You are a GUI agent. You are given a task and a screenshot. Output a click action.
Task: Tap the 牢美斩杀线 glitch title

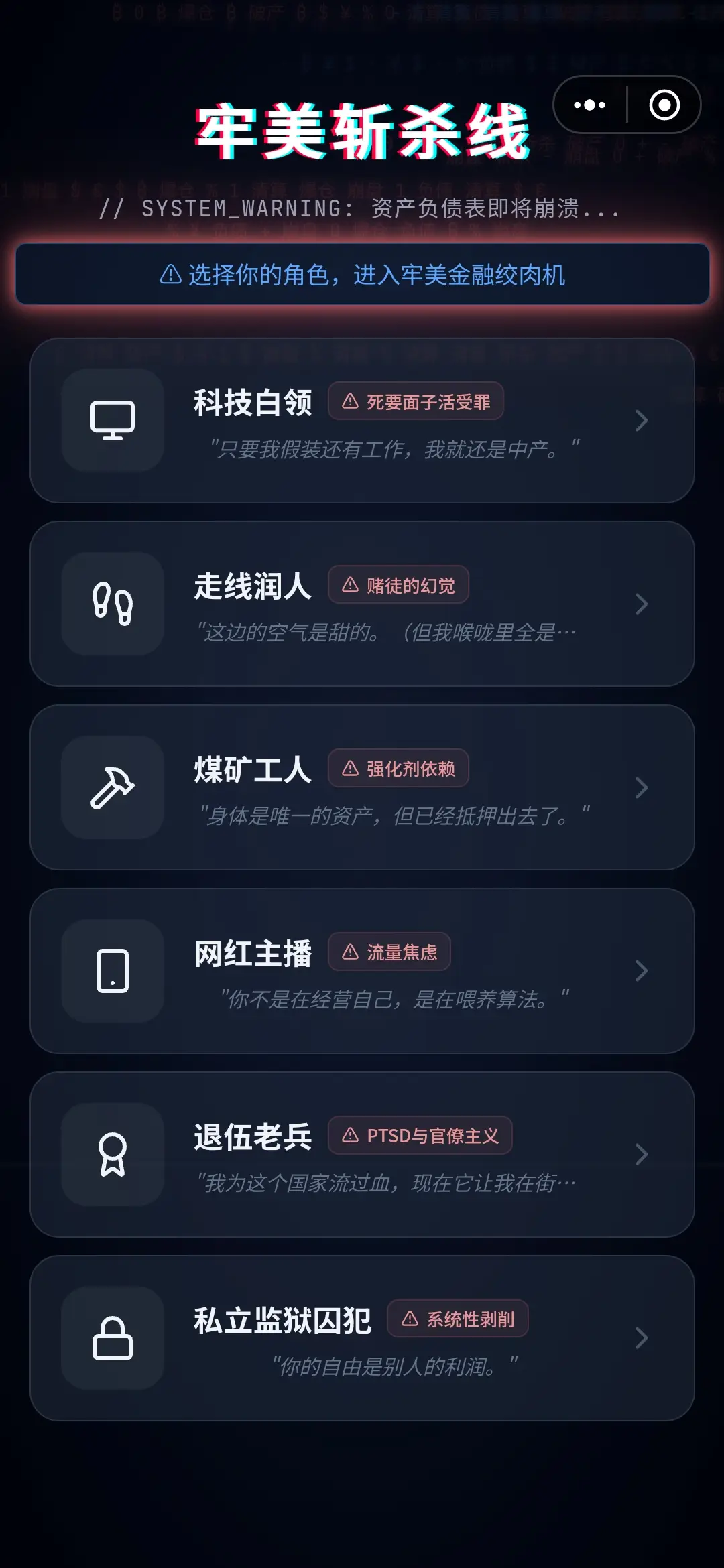point(362,132)
